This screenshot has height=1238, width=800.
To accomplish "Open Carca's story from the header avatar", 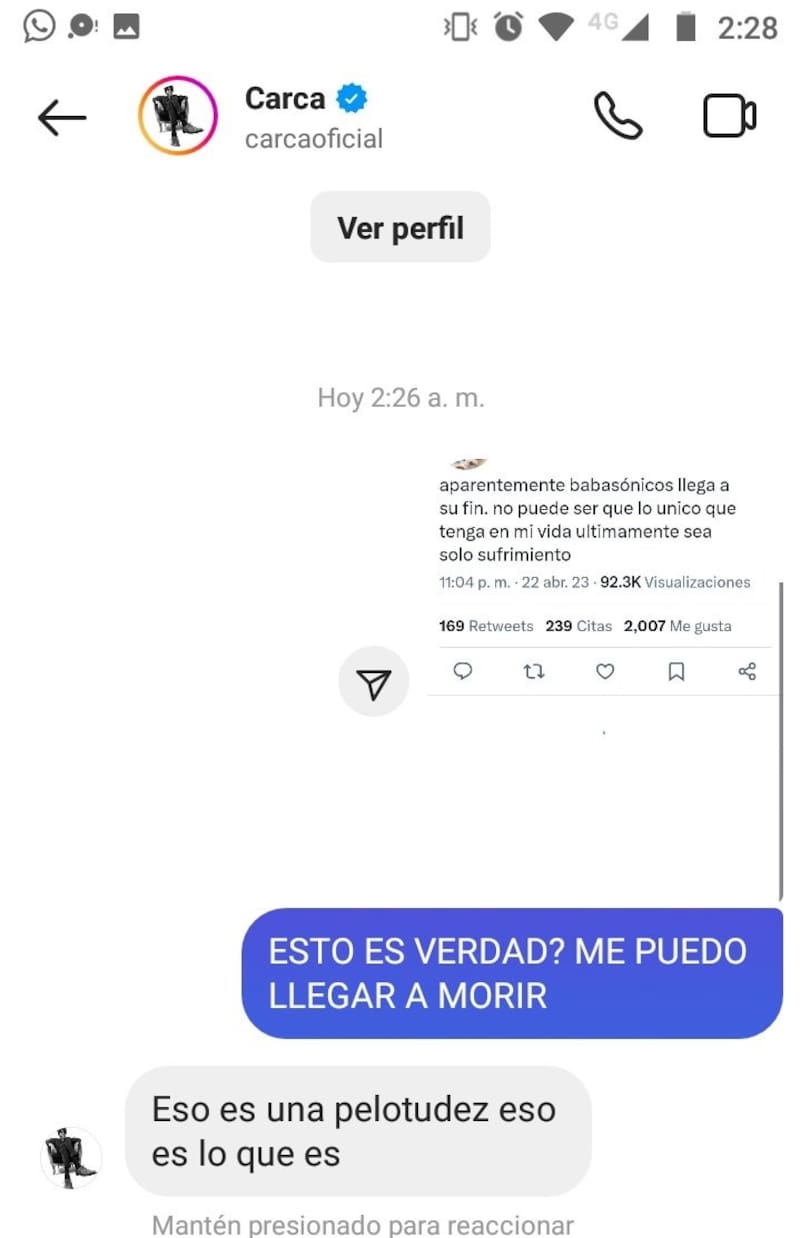I will 177,116.
